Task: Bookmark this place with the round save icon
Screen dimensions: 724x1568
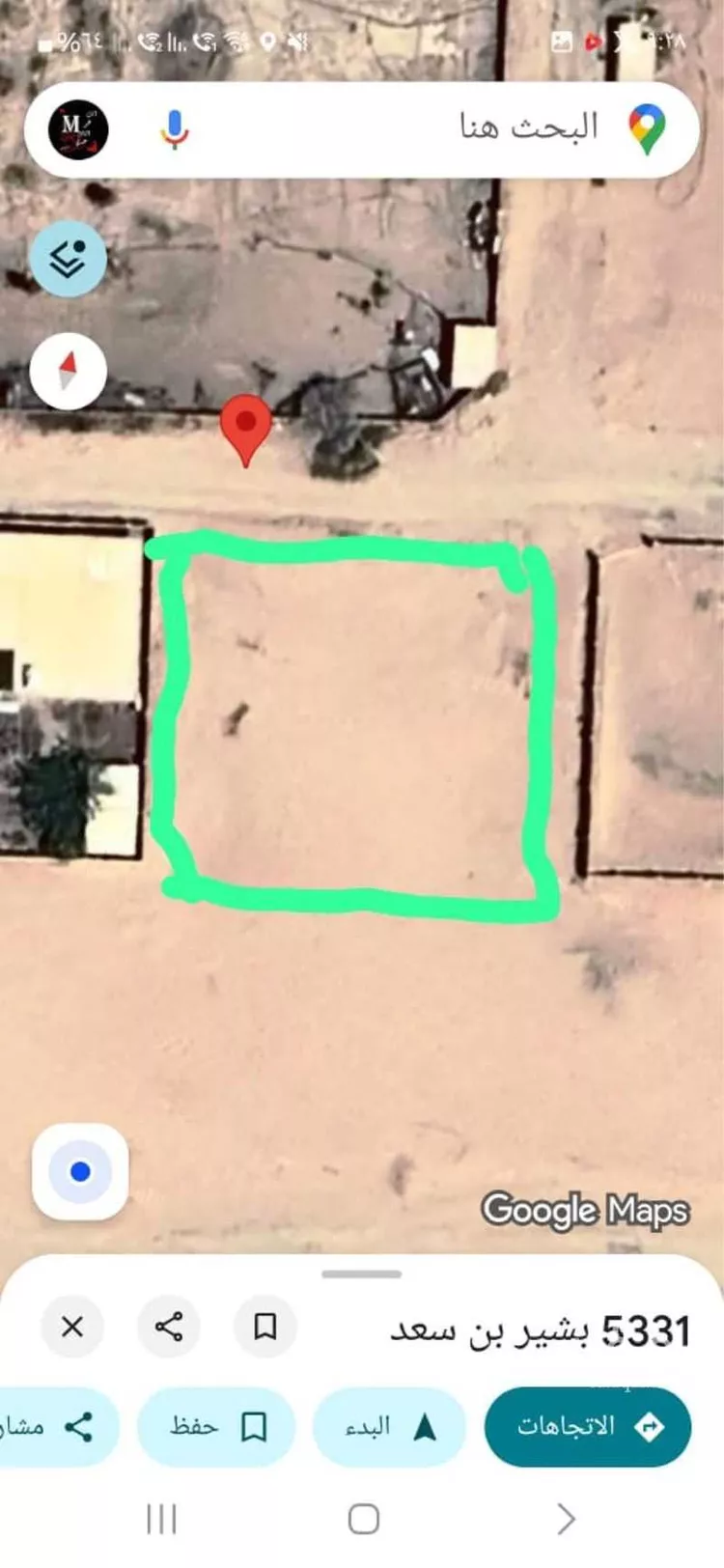Action: [265, 1328]
